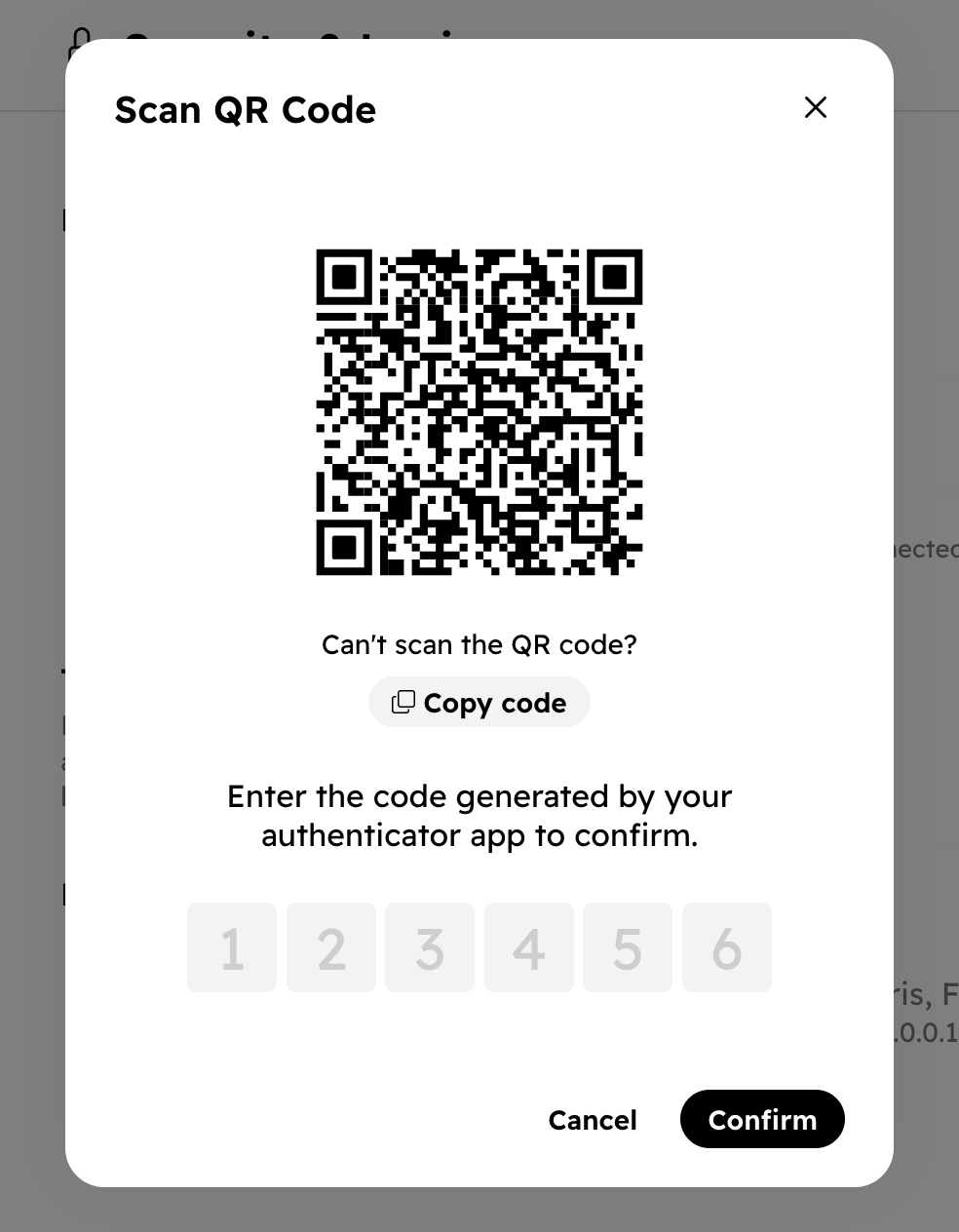The width and height of the screenshot is (959, 1232).
Task: Click the Scan QR Code dialog title
Action: pyautogui.click(x=246, y=109)
